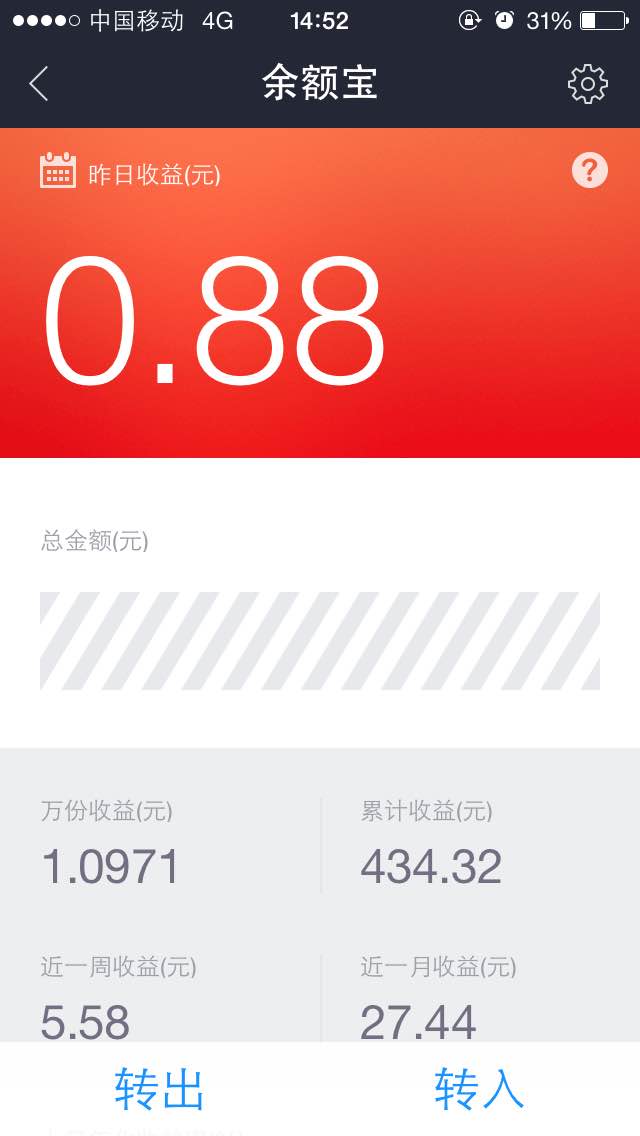The image size is (640, 1136).
Task: View yesterday's earnings 0.88 details
Action: [214, 320]
